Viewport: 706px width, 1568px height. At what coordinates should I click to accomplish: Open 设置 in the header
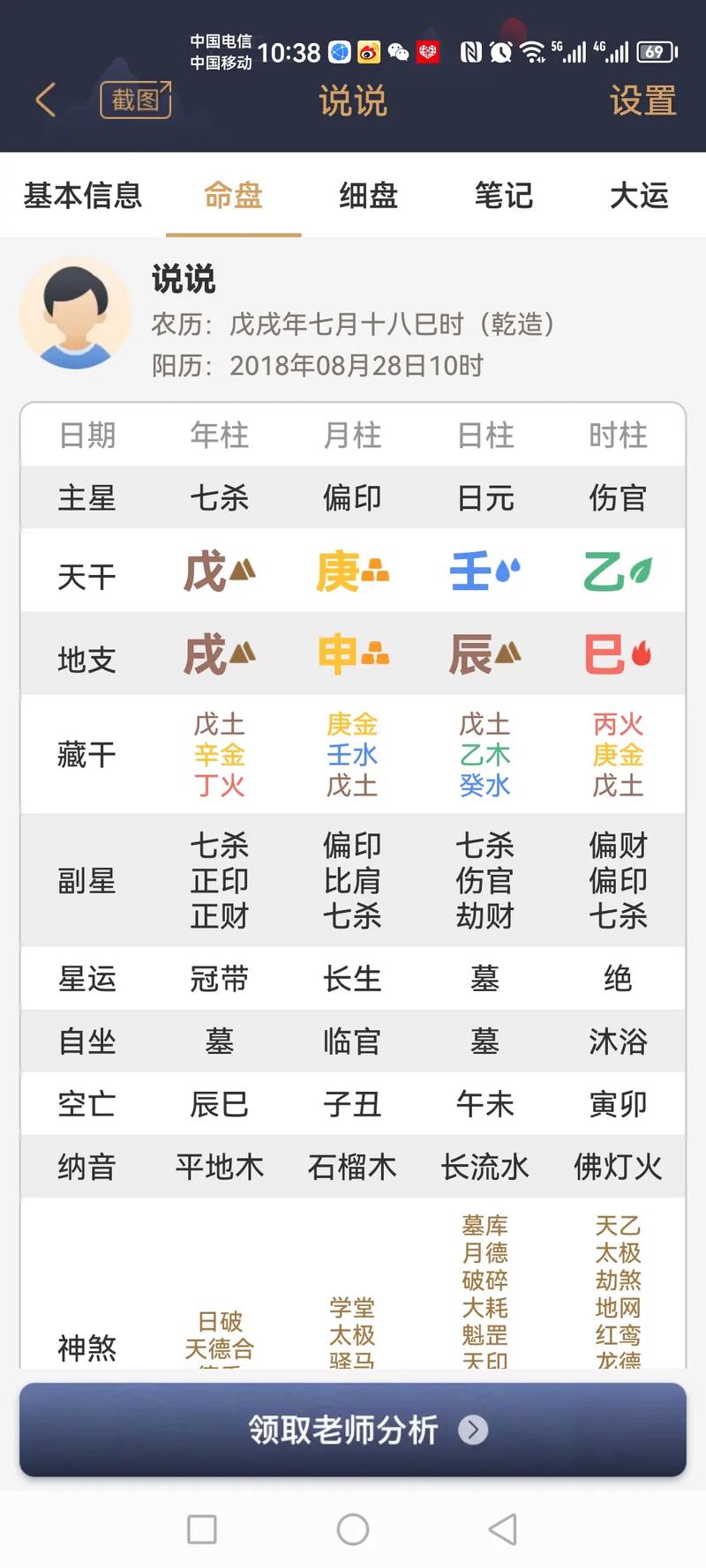(643, 101)
